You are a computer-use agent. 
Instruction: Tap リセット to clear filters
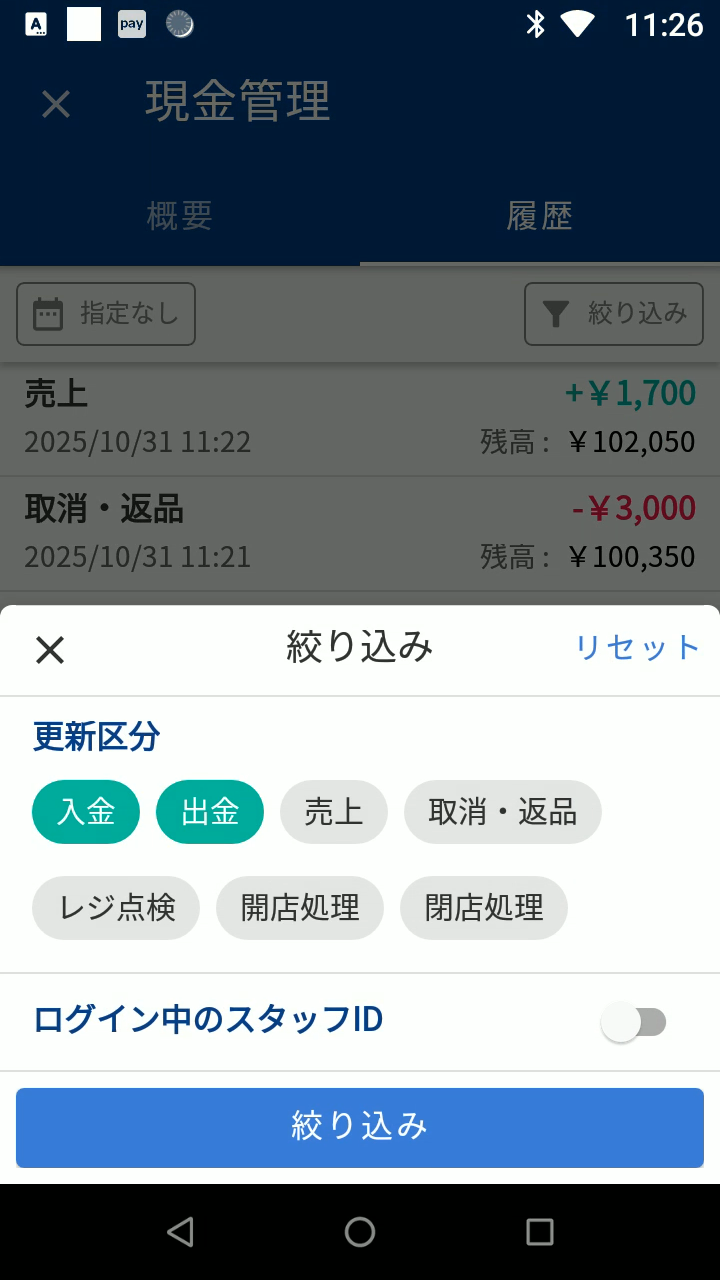pos(636,647)
